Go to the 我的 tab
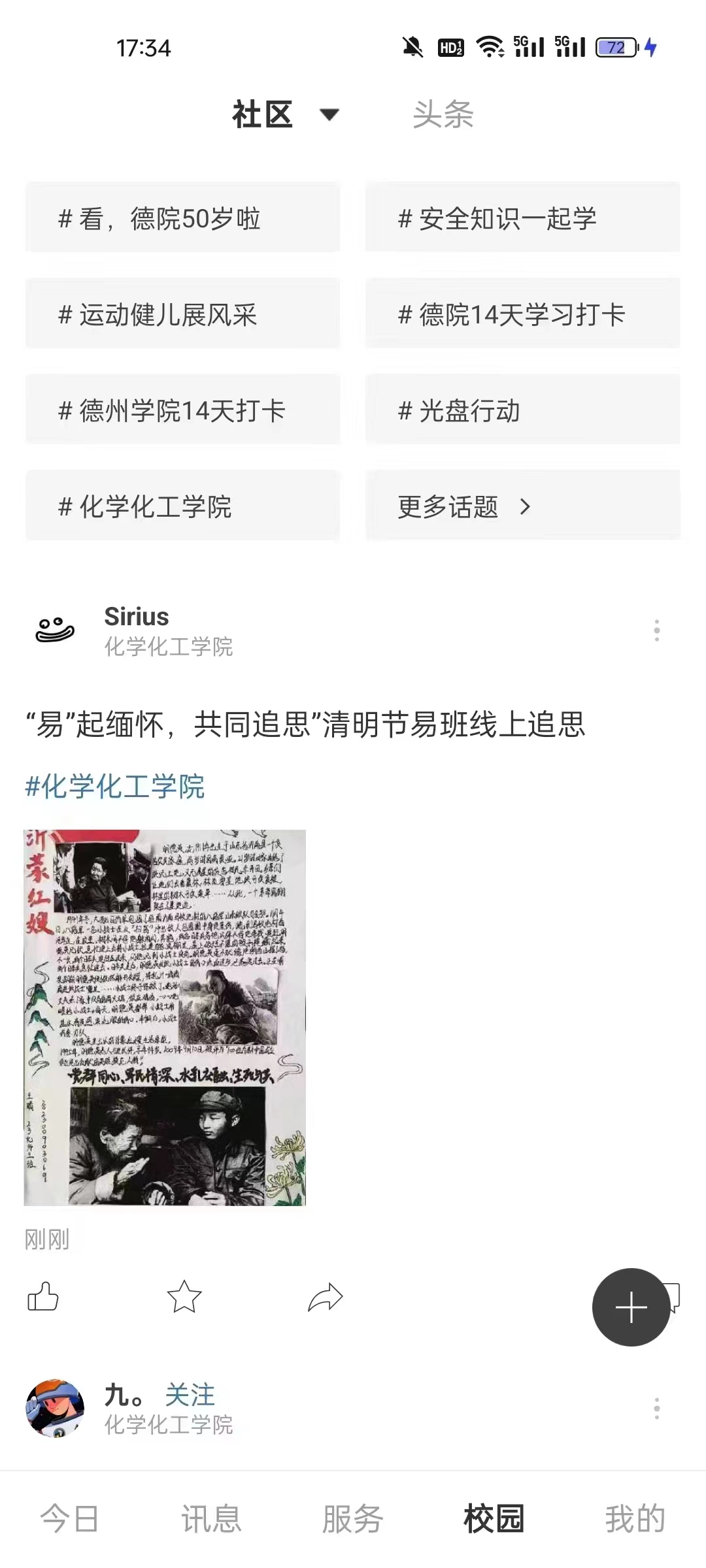The height and width of the screenshot is (1568, 706). 635,1518
